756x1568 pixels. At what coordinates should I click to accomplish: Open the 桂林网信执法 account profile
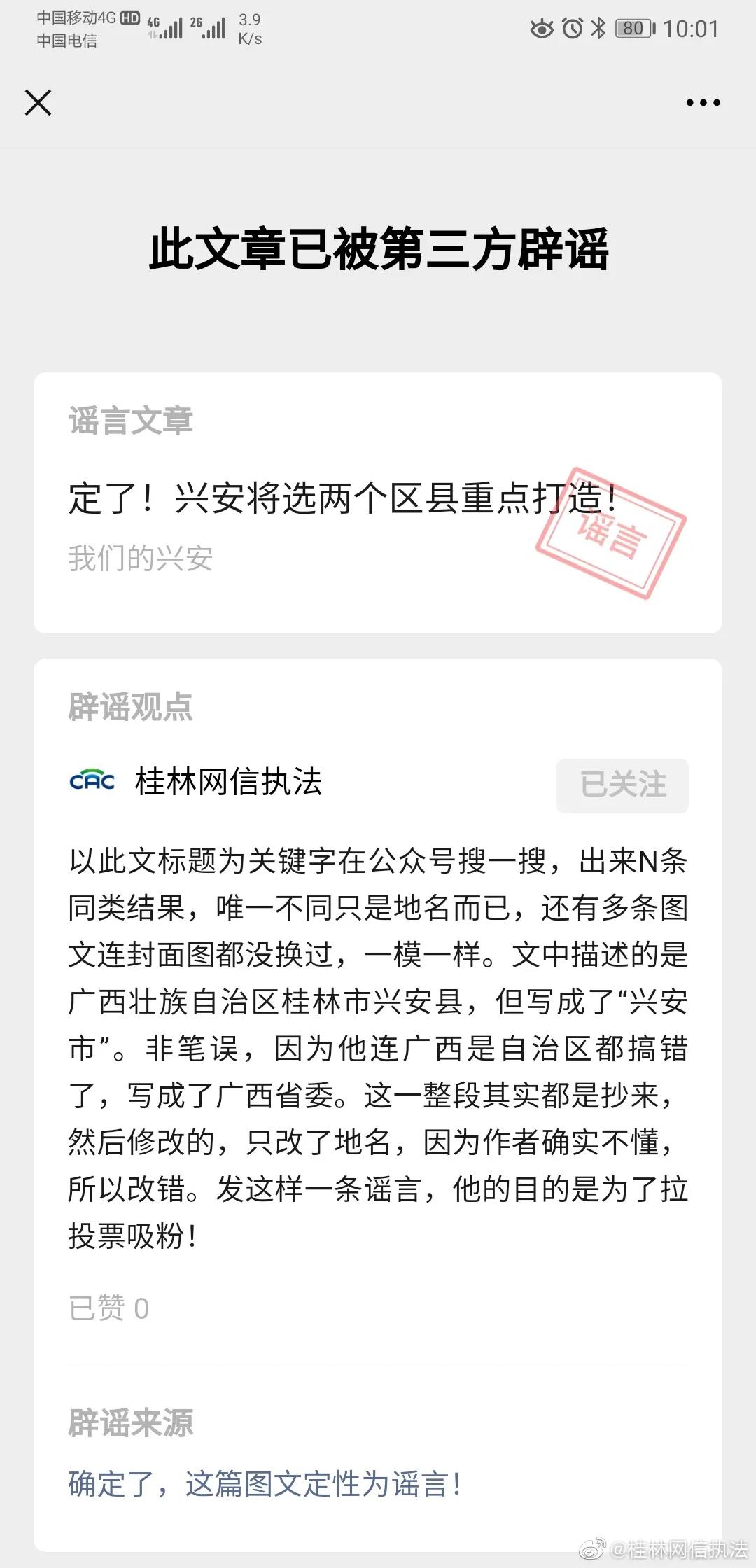[228, 782]
